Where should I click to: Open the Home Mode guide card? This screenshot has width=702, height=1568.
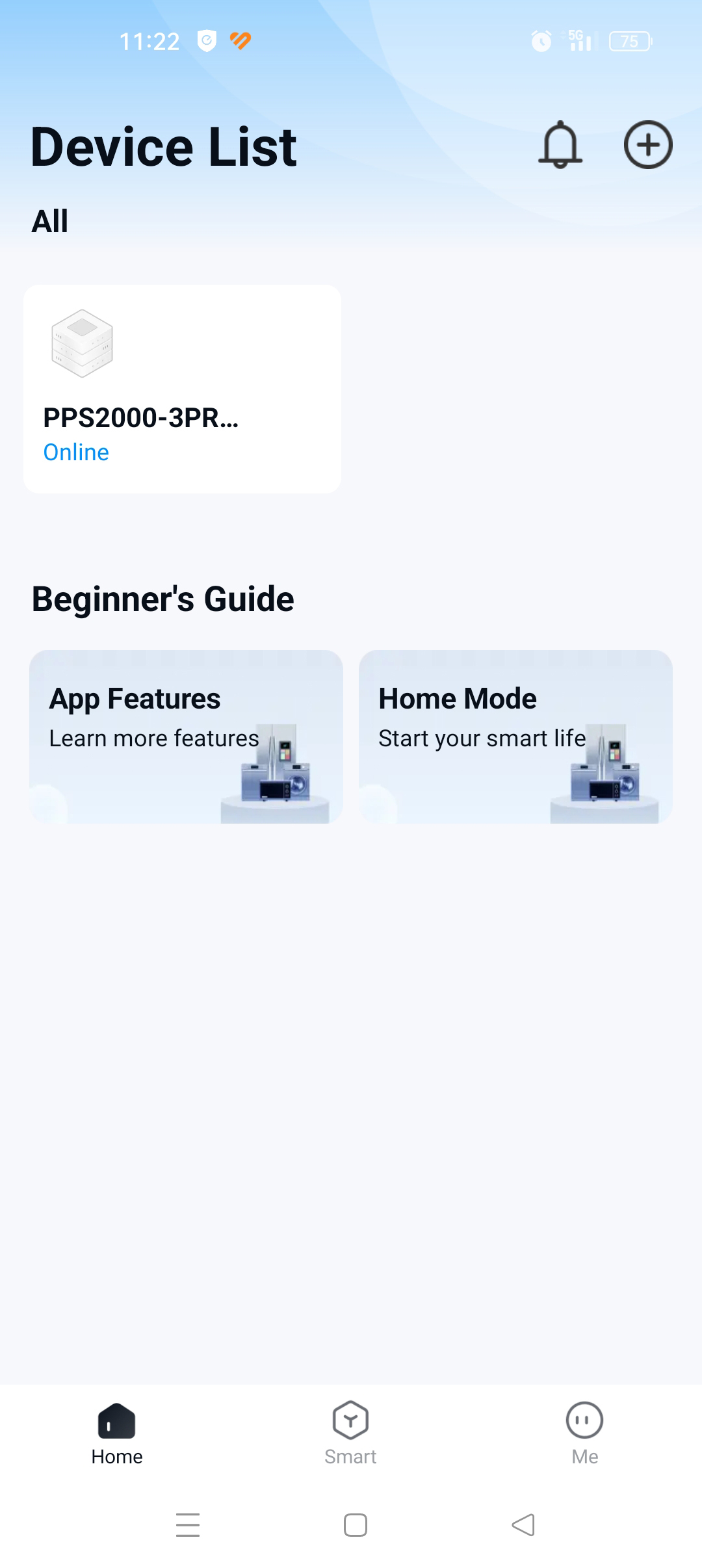[515, 736]
